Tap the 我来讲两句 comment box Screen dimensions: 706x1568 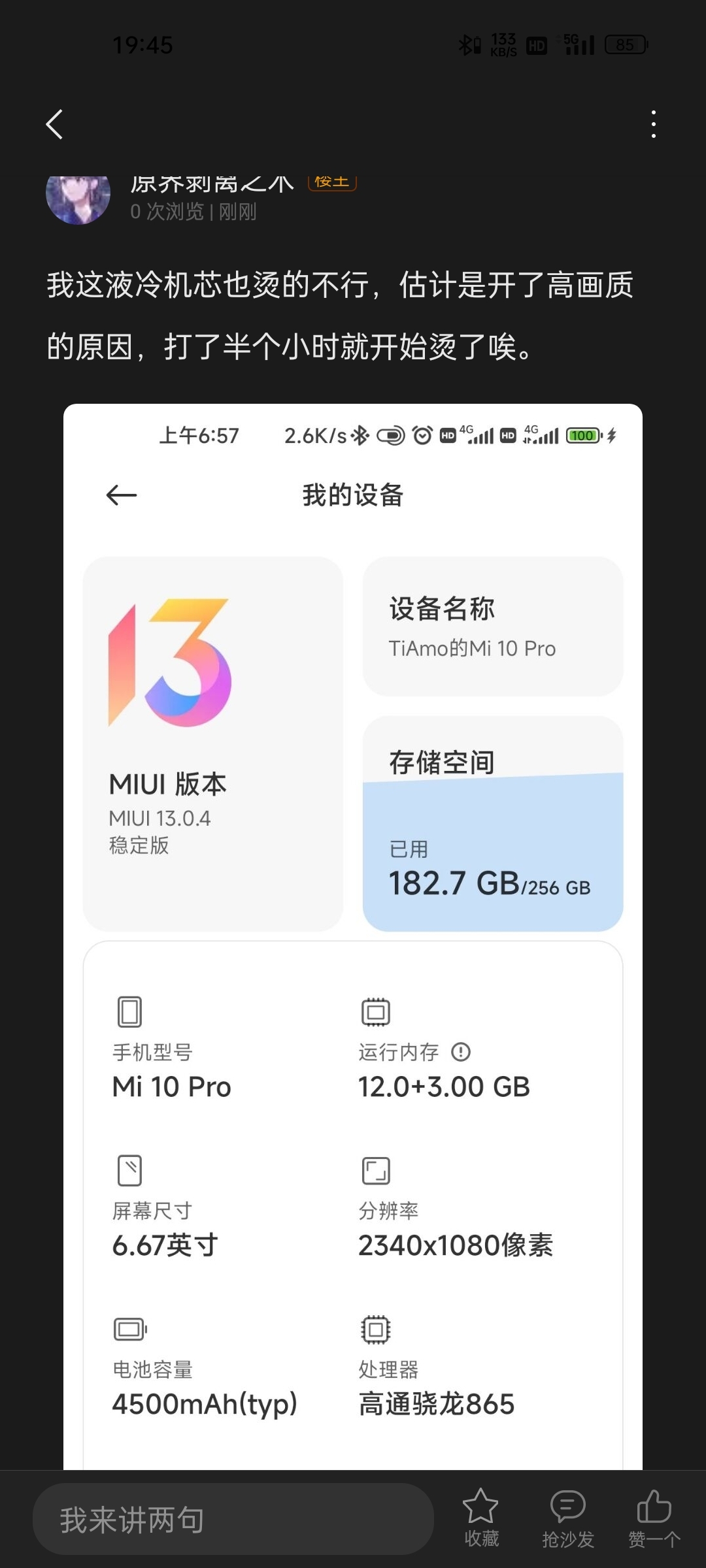pos(233,1519)
